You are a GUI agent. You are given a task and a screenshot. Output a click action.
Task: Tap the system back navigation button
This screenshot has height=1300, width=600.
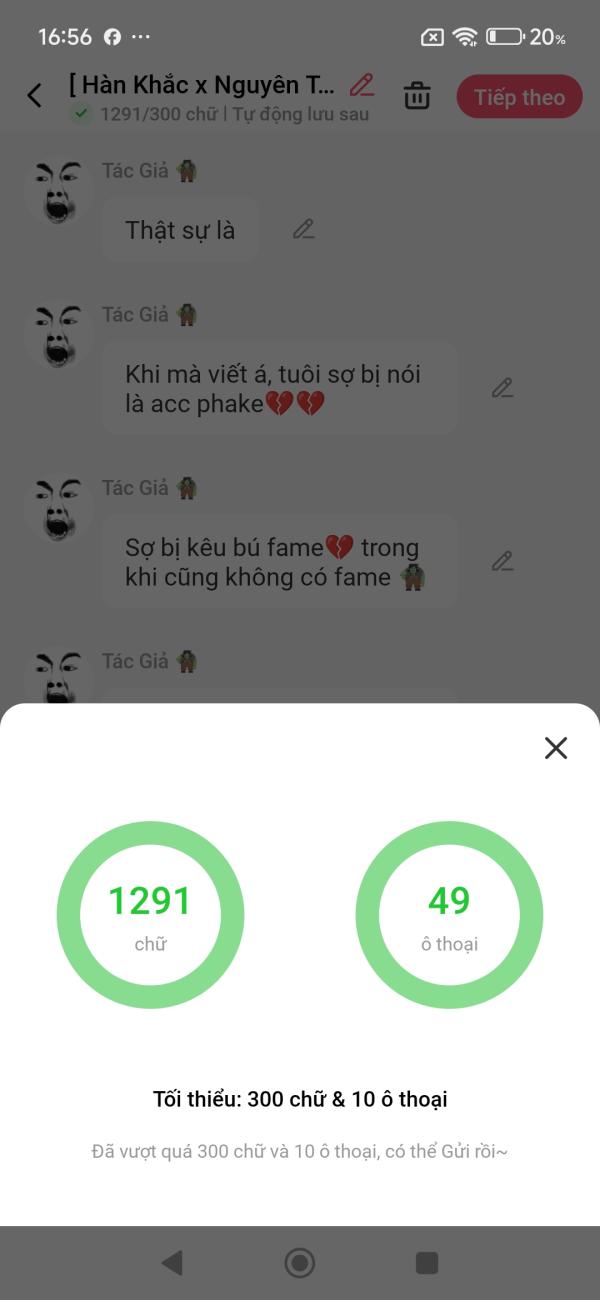click(x=172, y=1262)
